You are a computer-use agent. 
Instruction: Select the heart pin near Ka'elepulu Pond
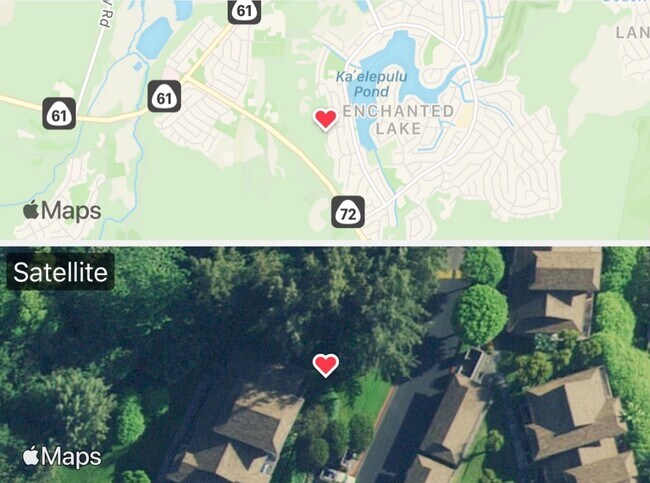(325, 119)
